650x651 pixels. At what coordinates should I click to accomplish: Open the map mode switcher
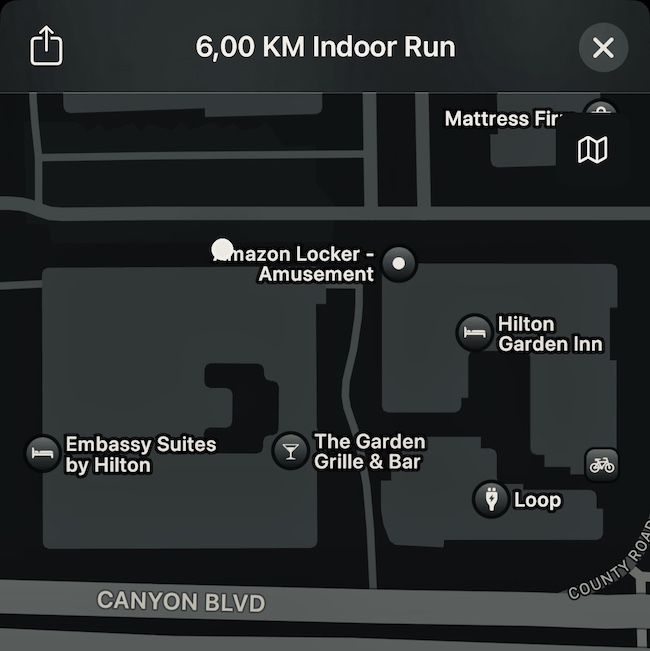click(x=592, y=150)
